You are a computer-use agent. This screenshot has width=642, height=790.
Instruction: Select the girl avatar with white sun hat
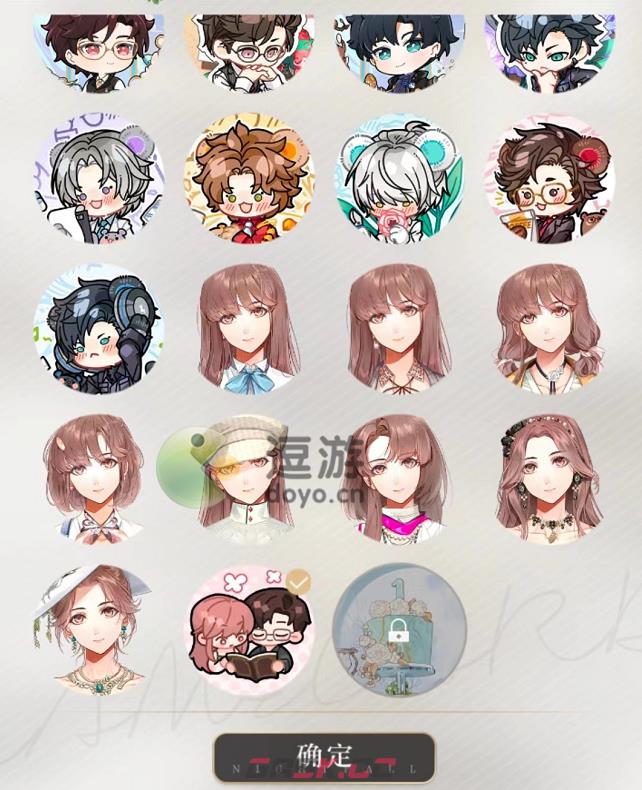pyautogui.click(x=97, y=630)
